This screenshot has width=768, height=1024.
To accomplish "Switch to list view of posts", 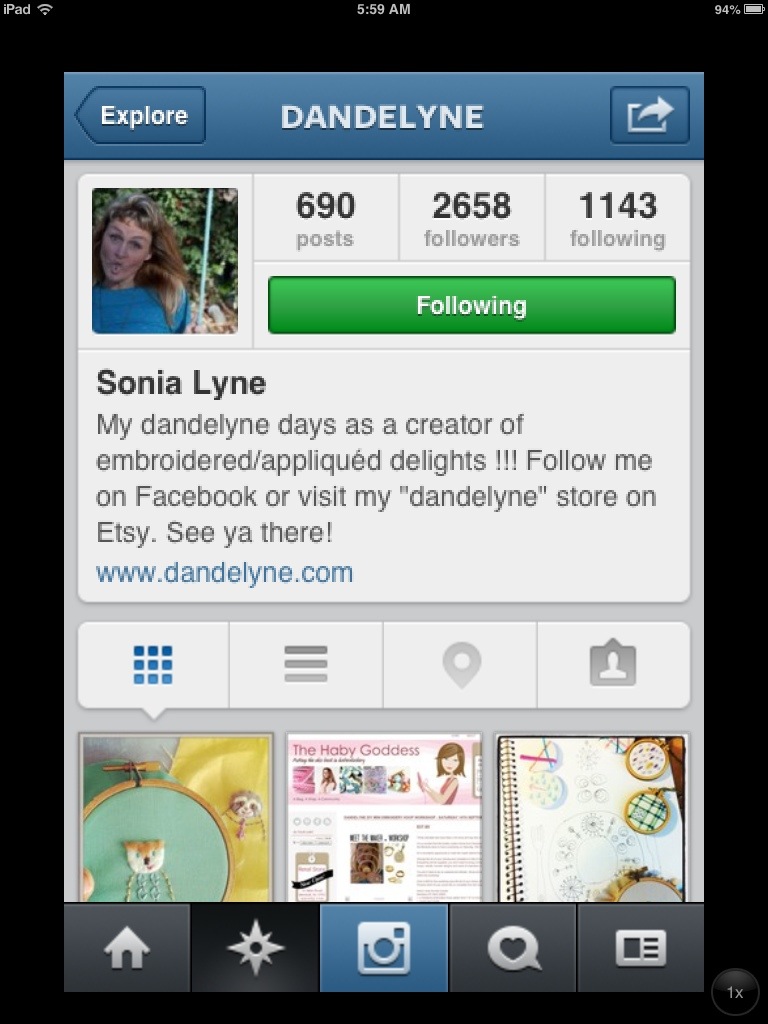I will point(306,665).
